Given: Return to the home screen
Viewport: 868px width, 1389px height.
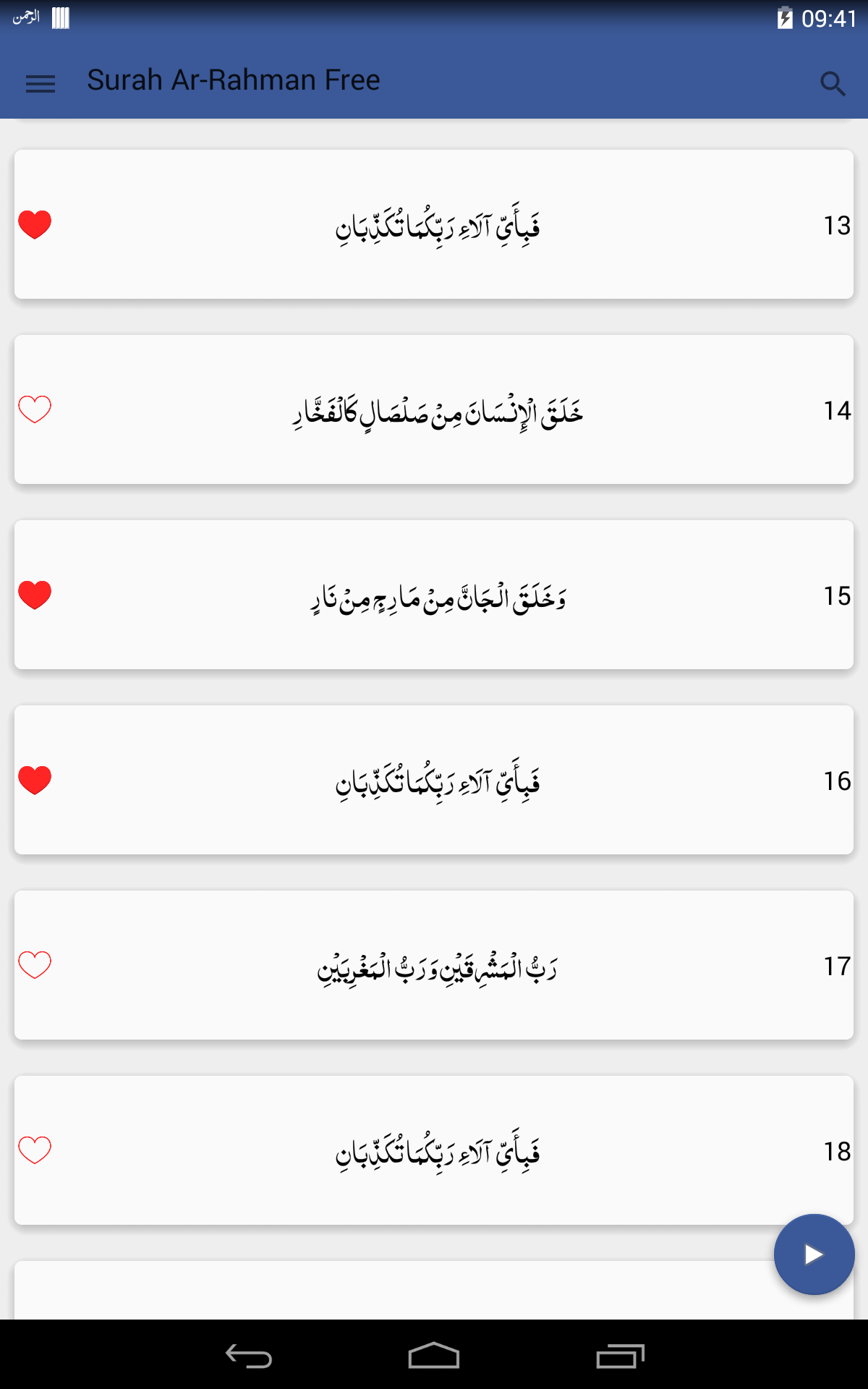Looking at the screenshot, I should [434, 1356].
